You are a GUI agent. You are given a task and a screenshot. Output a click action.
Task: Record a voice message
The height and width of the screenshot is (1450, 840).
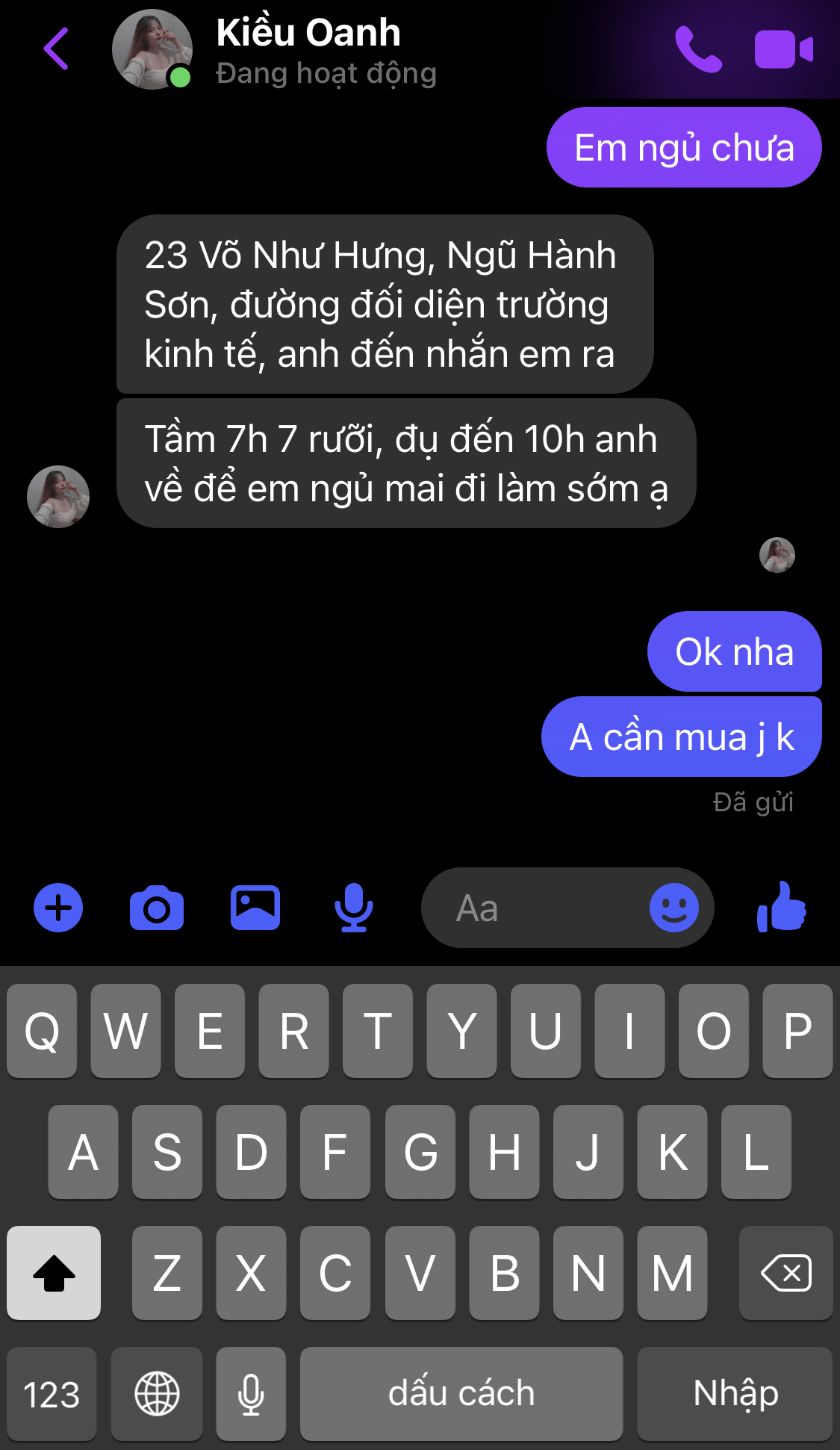[x=353, y=908]
